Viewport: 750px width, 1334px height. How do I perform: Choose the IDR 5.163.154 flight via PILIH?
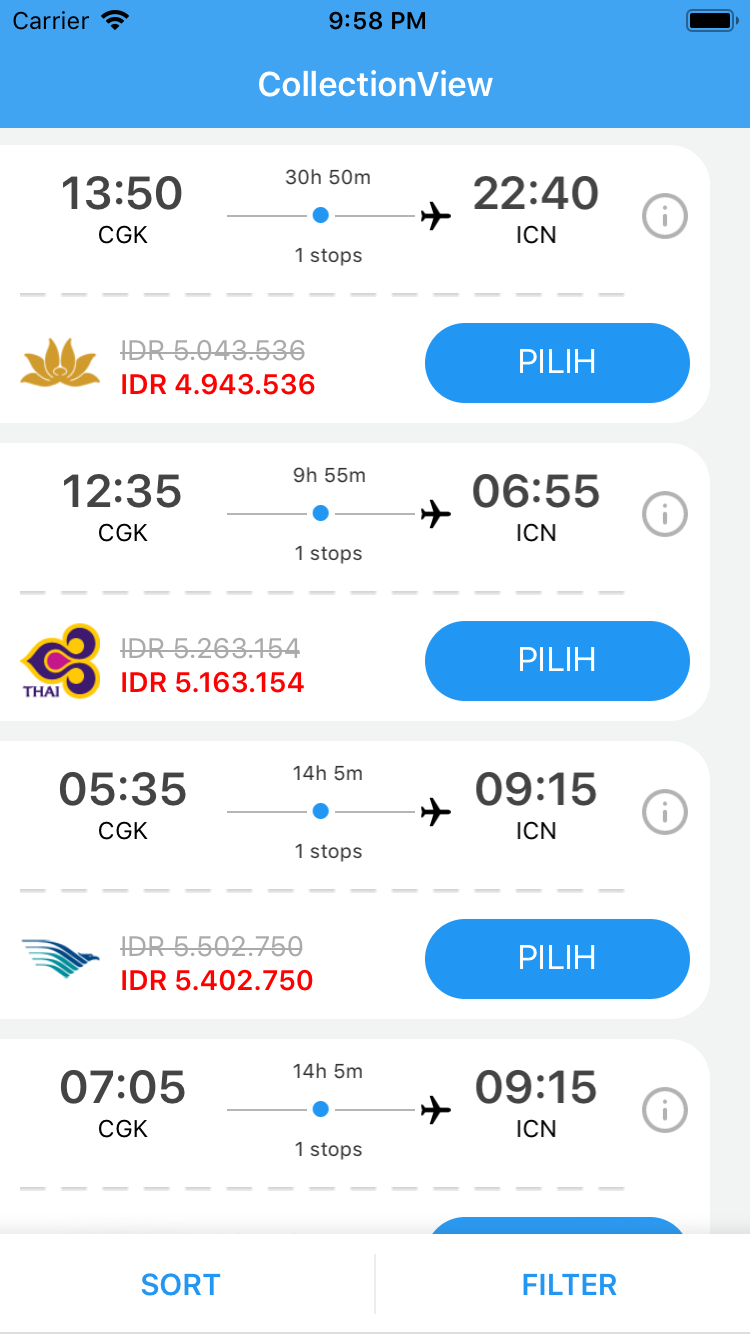pos(557,660)
